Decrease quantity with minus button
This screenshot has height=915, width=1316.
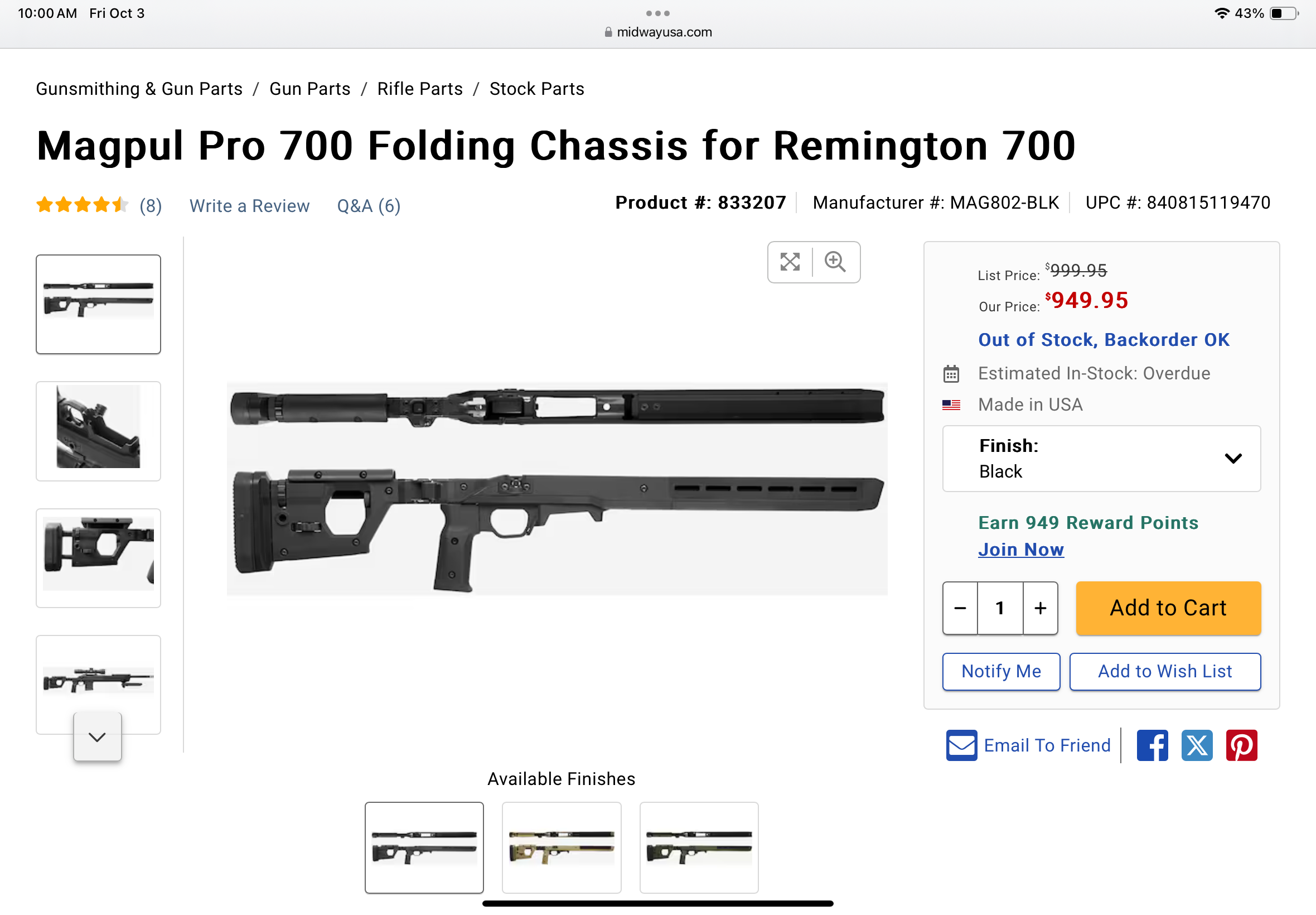(960, 608)
